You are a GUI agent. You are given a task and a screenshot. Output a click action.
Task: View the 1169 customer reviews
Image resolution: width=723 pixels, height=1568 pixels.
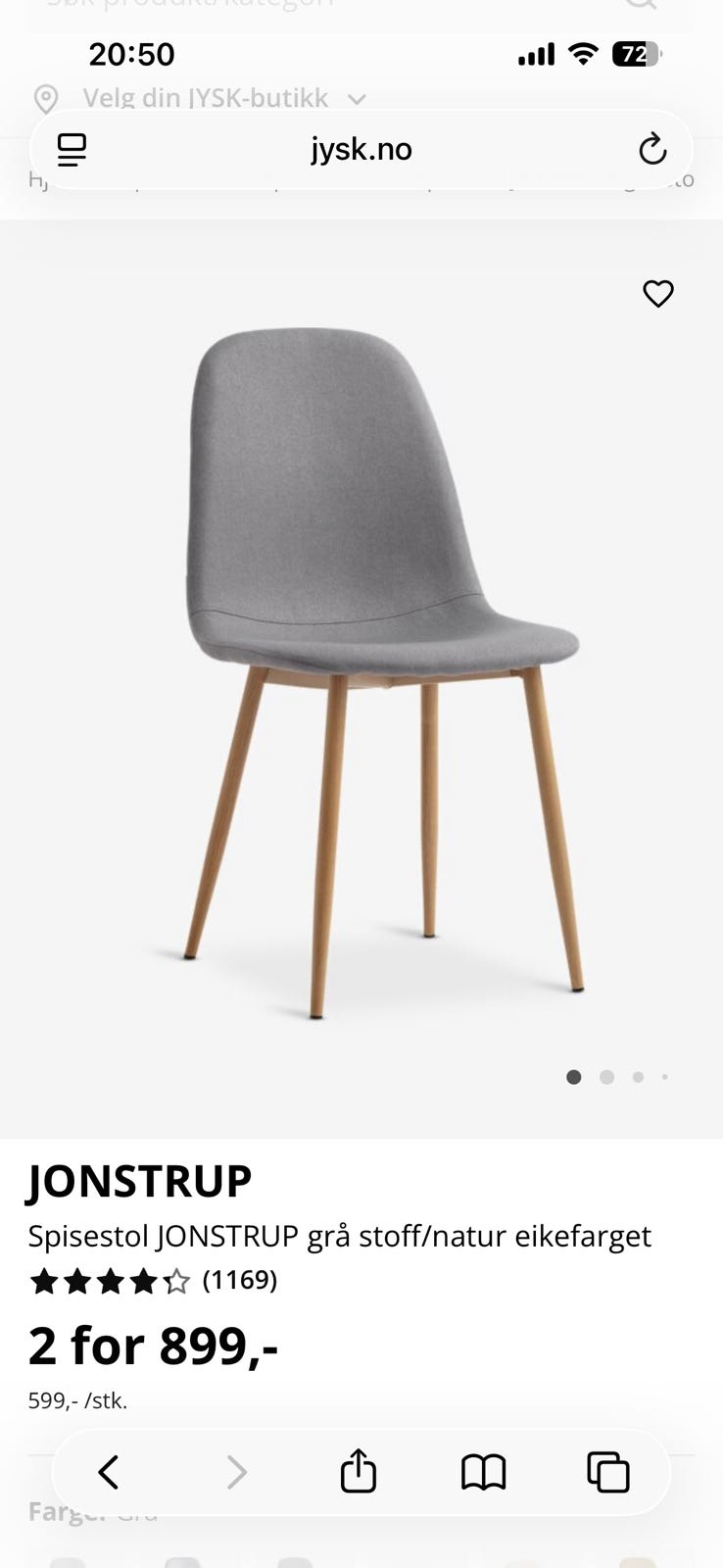tap(239, 1280)
